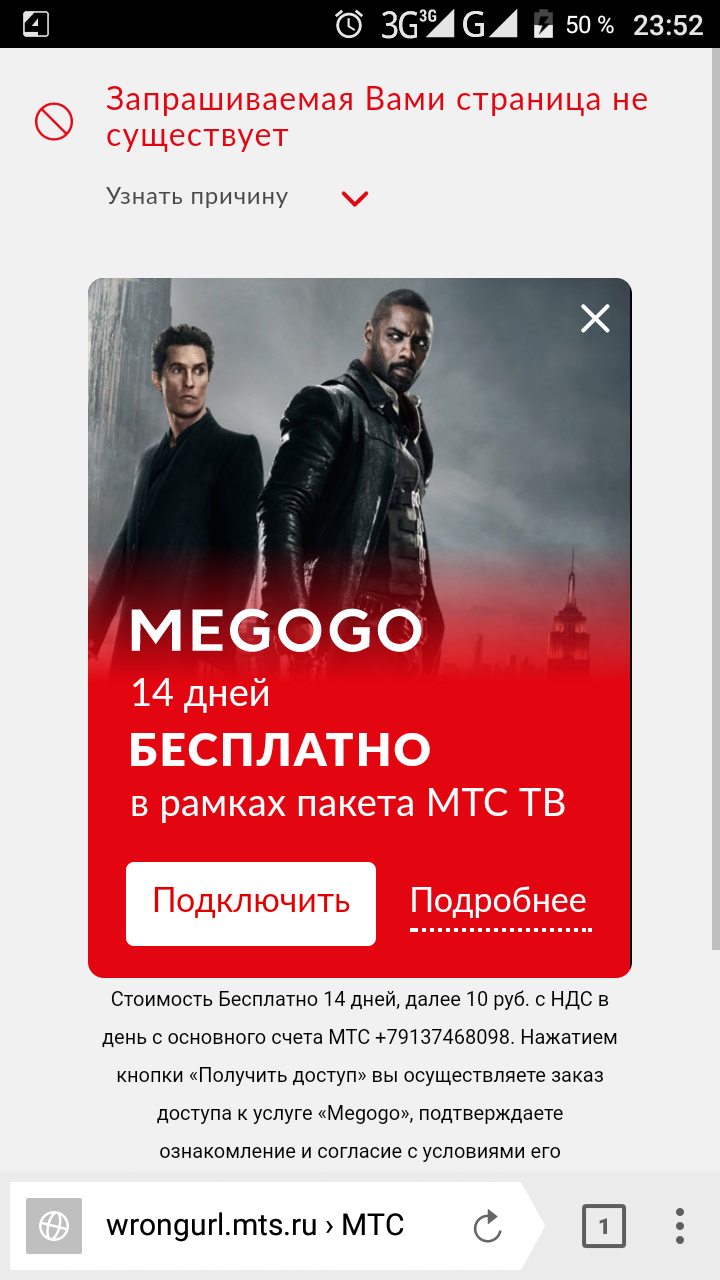Open the Подробнее link
720x1280 pixels.
[499, 902]
